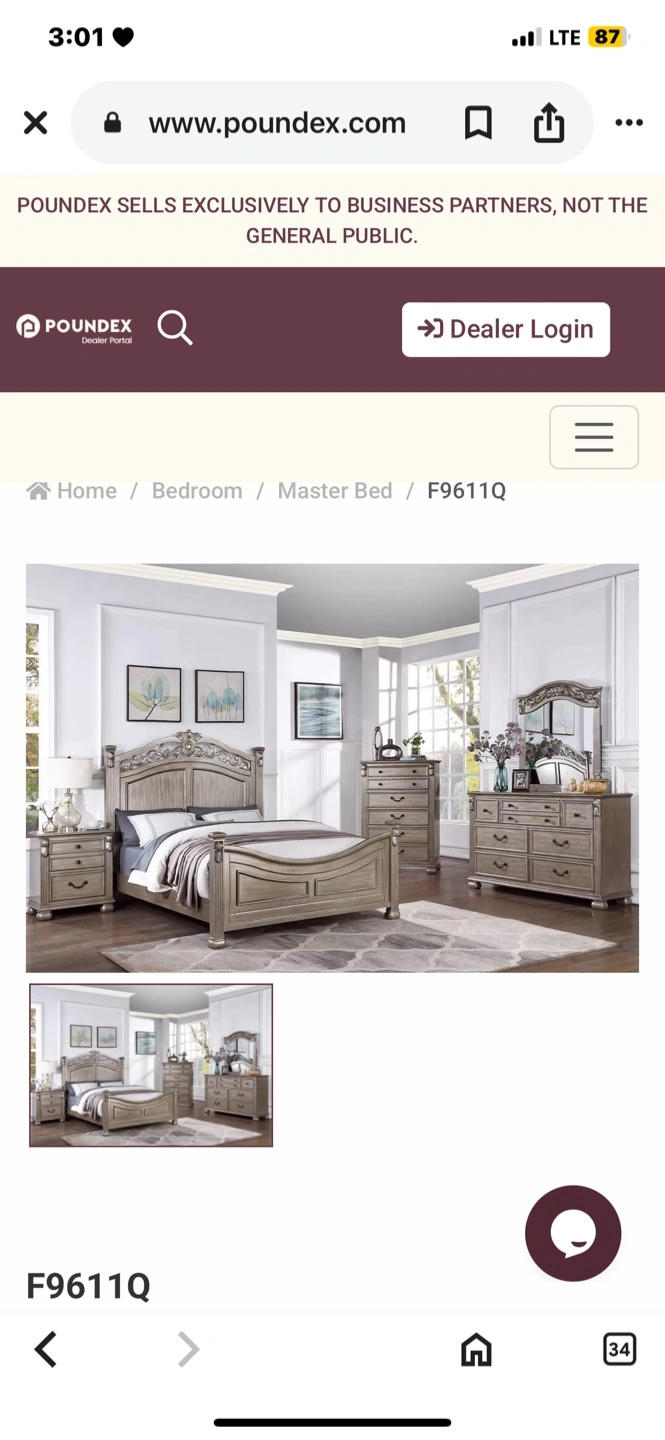
Task: Open the hamburger navigation menu
Action: pos(594,437)
